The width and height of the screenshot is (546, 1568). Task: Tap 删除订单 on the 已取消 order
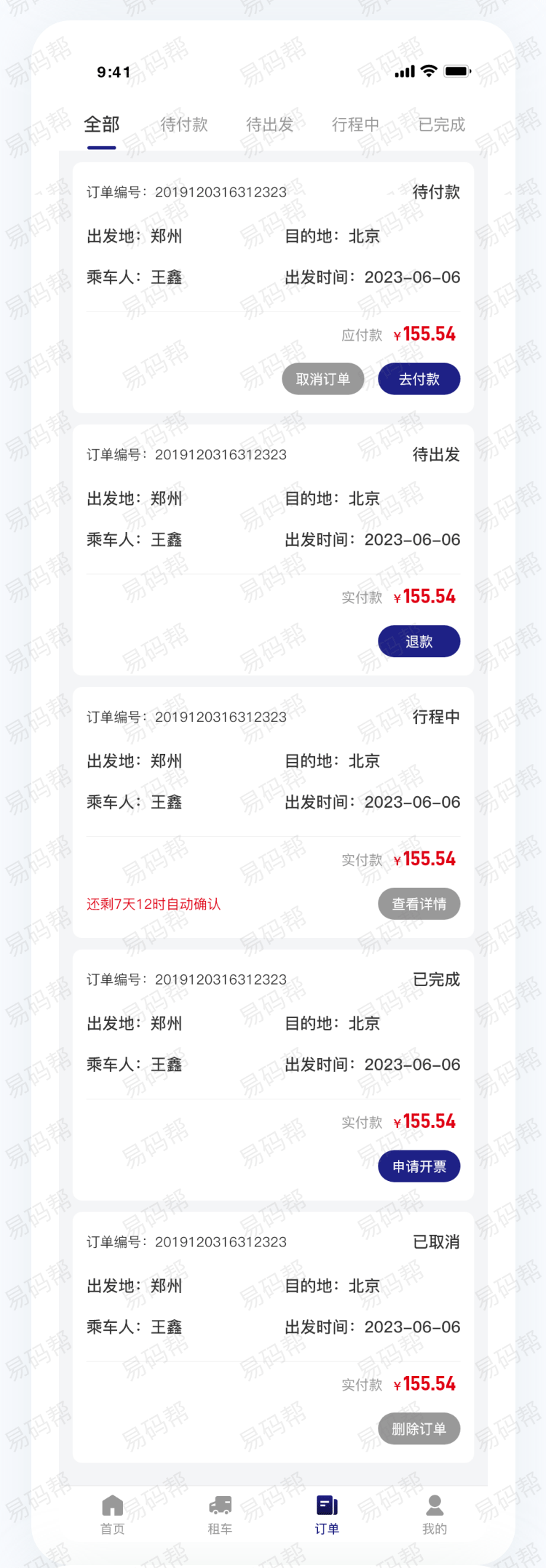[419, 1429]
